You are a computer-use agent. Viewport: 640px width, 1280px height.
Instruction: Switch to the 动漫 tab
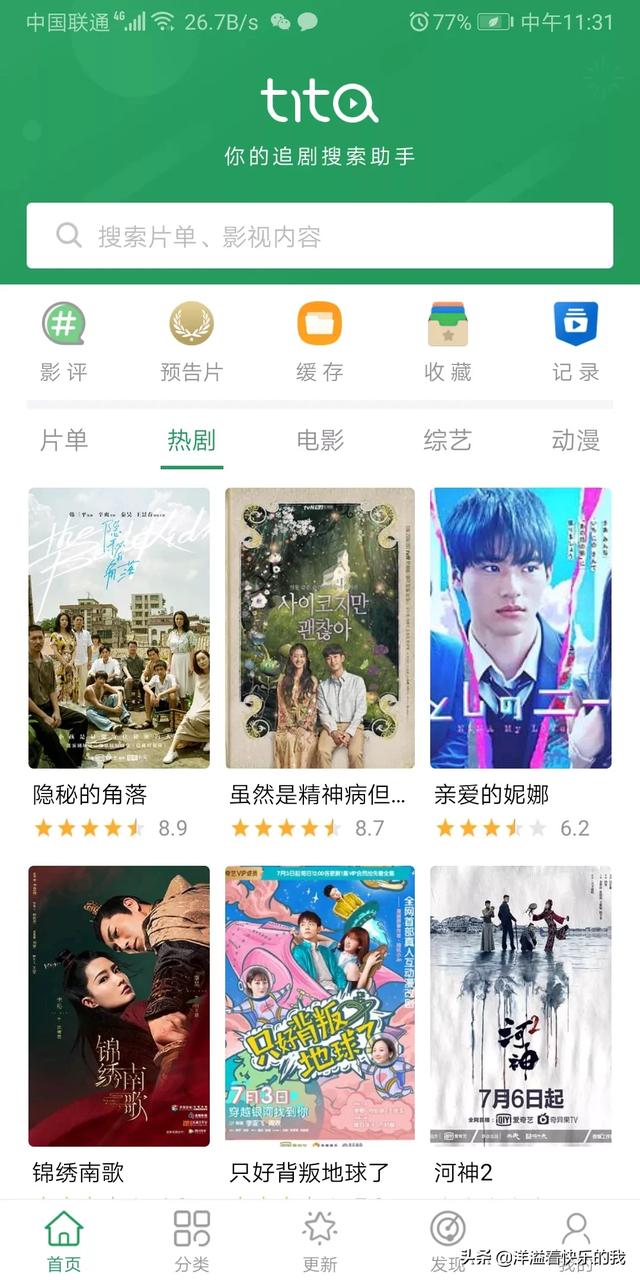(576, 440)
